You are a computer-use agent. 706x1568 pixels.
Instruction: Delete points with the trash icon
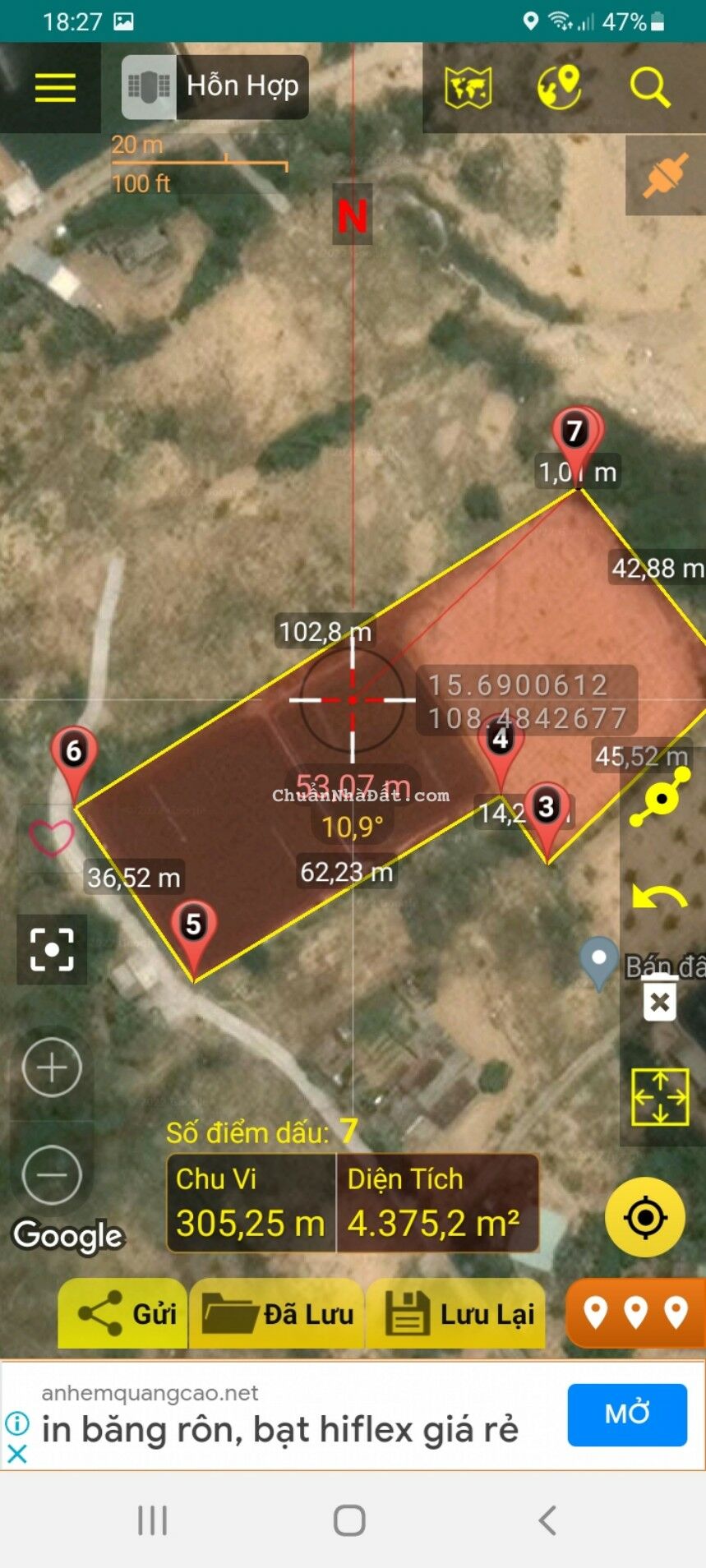[x=659, y=999]
